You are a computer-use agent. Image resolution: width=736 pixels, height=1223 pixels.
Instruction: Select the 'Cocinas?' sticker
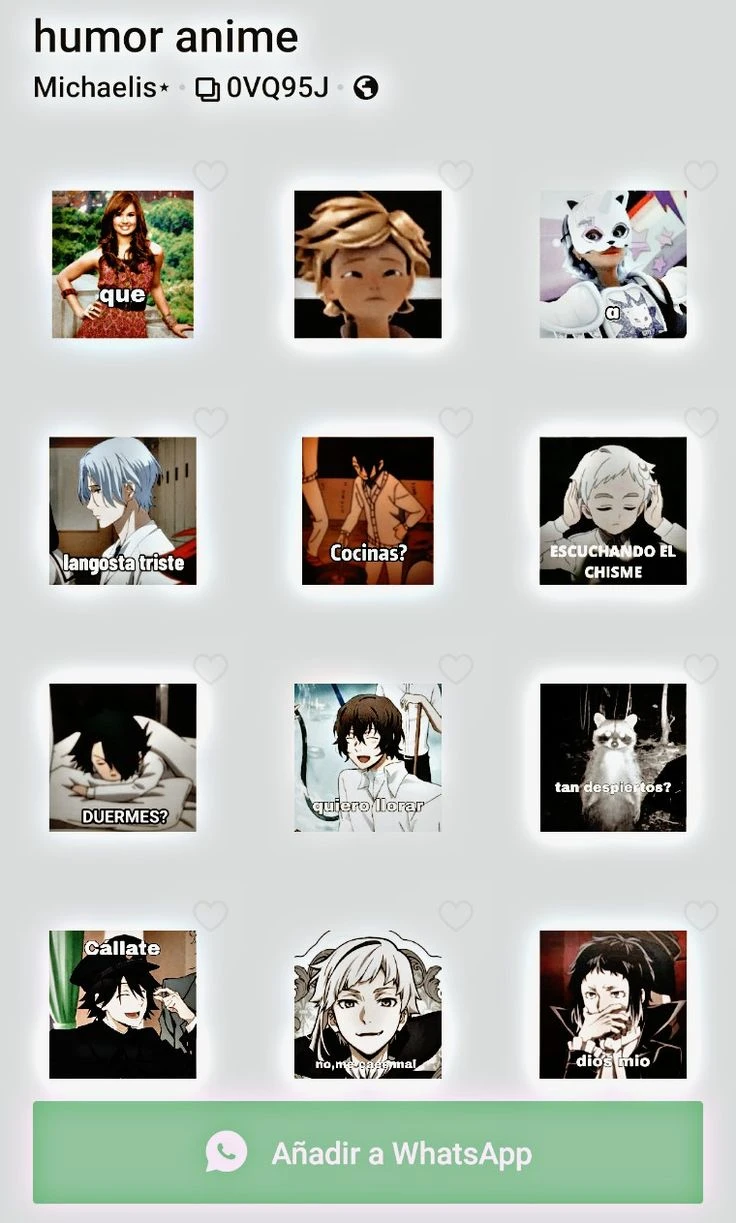click(x=368, y=510)
